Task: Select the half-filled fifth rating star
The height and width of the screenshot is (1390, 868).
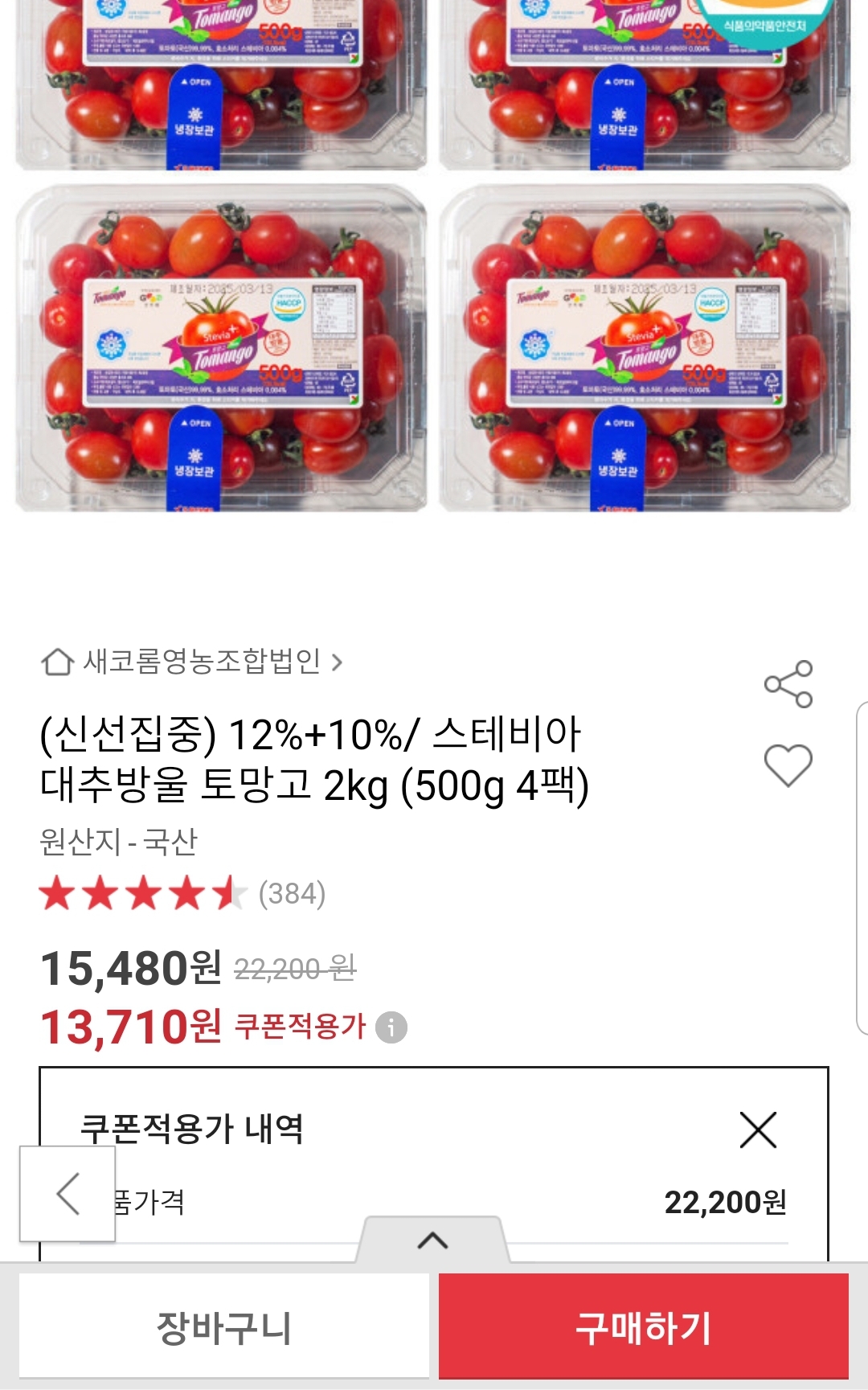Action: [x=231, y=892]
